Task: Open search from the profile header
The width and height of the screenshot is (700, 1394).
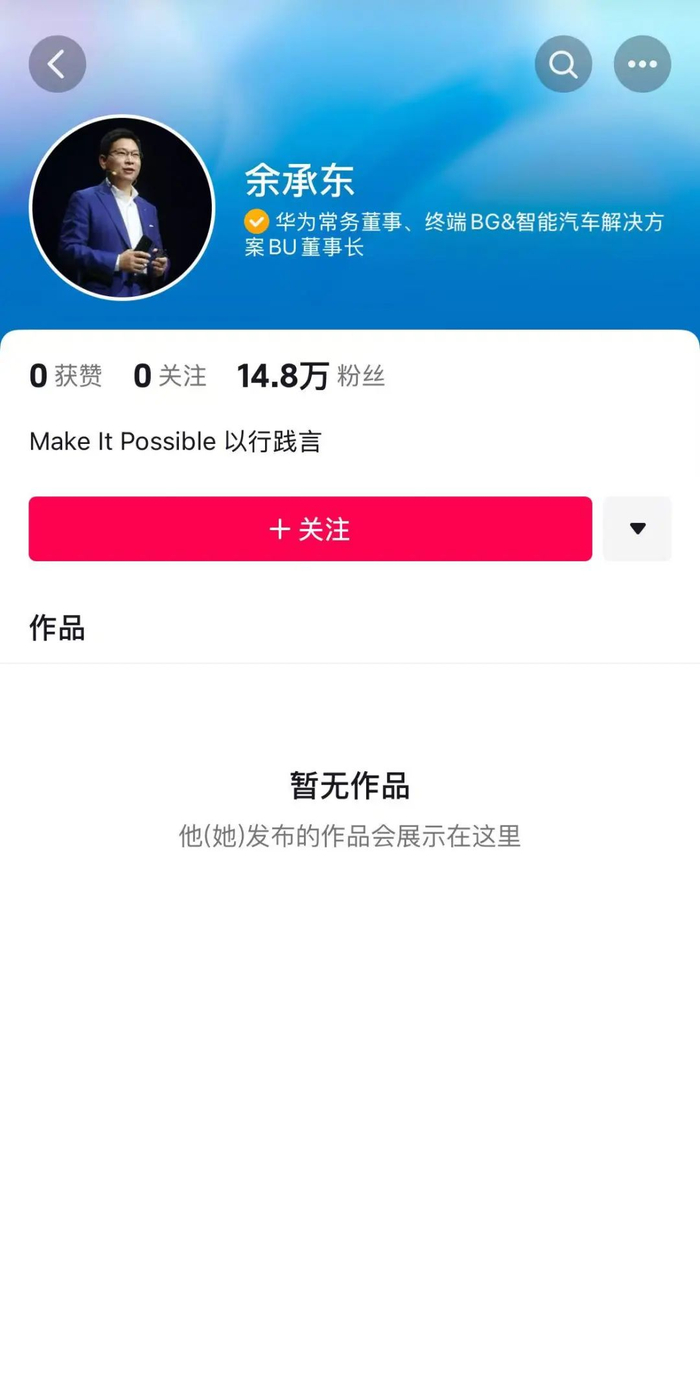Action: 563,65
